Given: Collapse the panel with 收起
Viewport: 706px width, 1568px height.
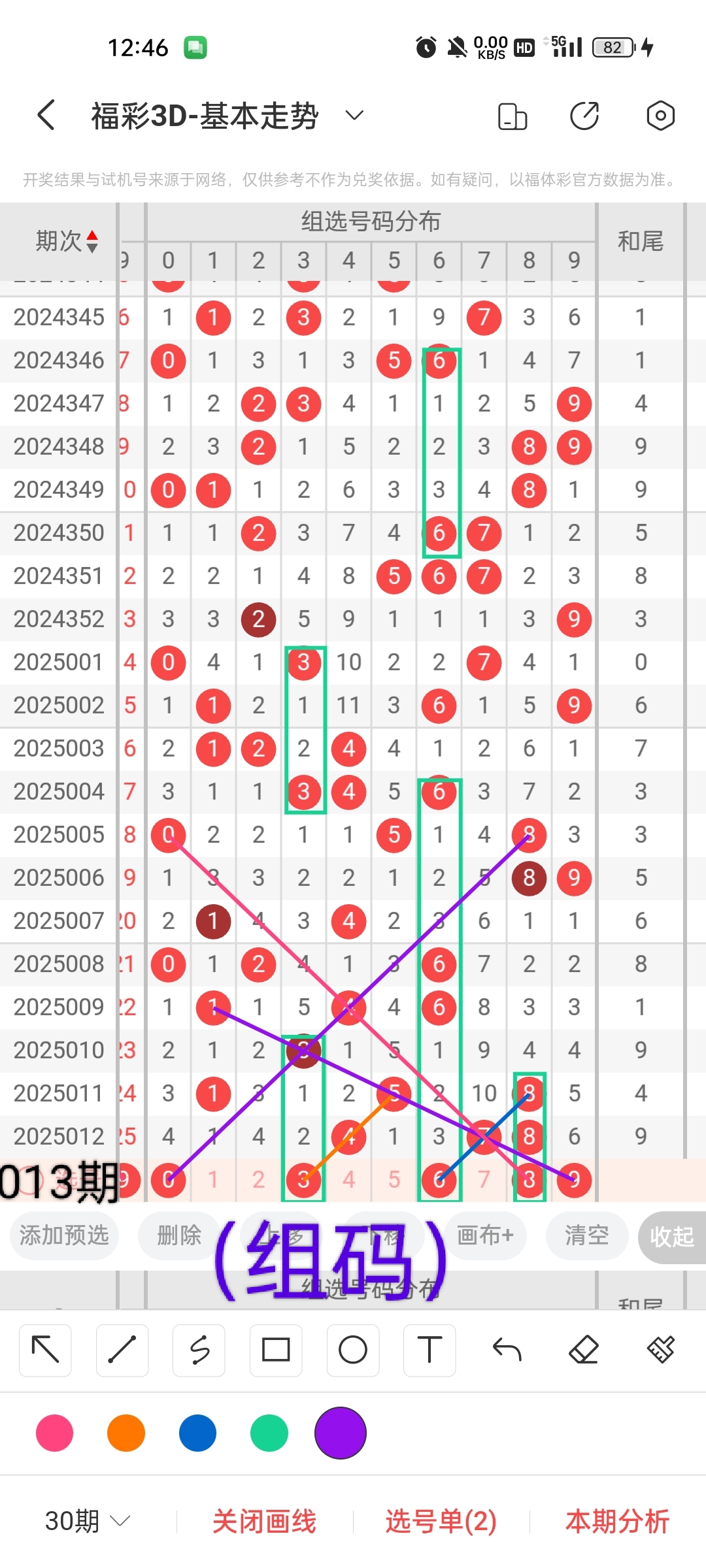Looking at the screenshot, I should (671, 1236).
